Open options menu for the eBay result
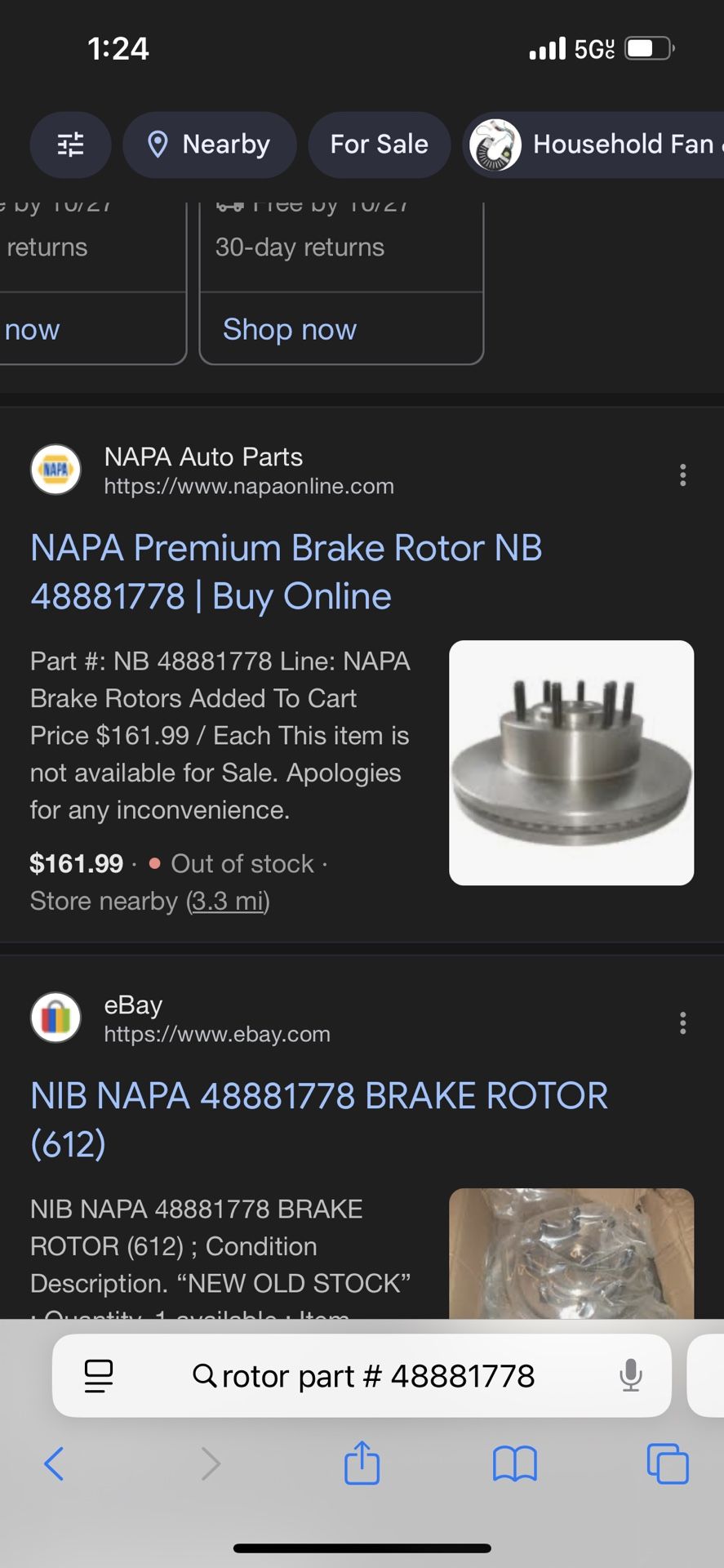This screenshot has width=724, height=1568. 682,1022
